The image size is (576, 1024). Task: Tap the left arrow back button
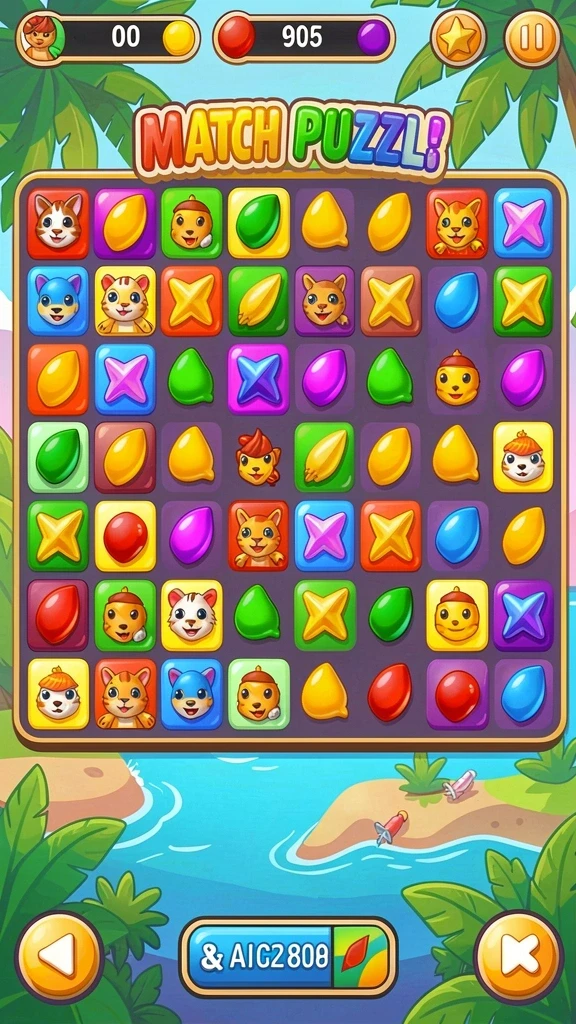[59, 957]
